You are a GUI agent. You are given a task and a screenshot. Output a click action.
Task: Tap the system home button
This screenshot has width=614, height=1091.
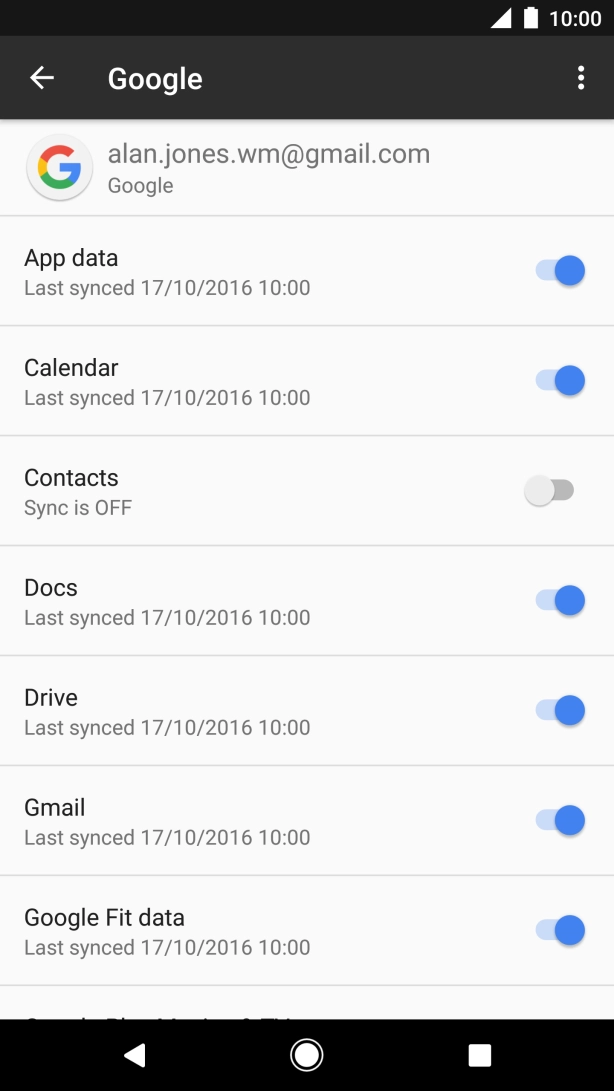pyautogui.click(x=306, y=1054)
